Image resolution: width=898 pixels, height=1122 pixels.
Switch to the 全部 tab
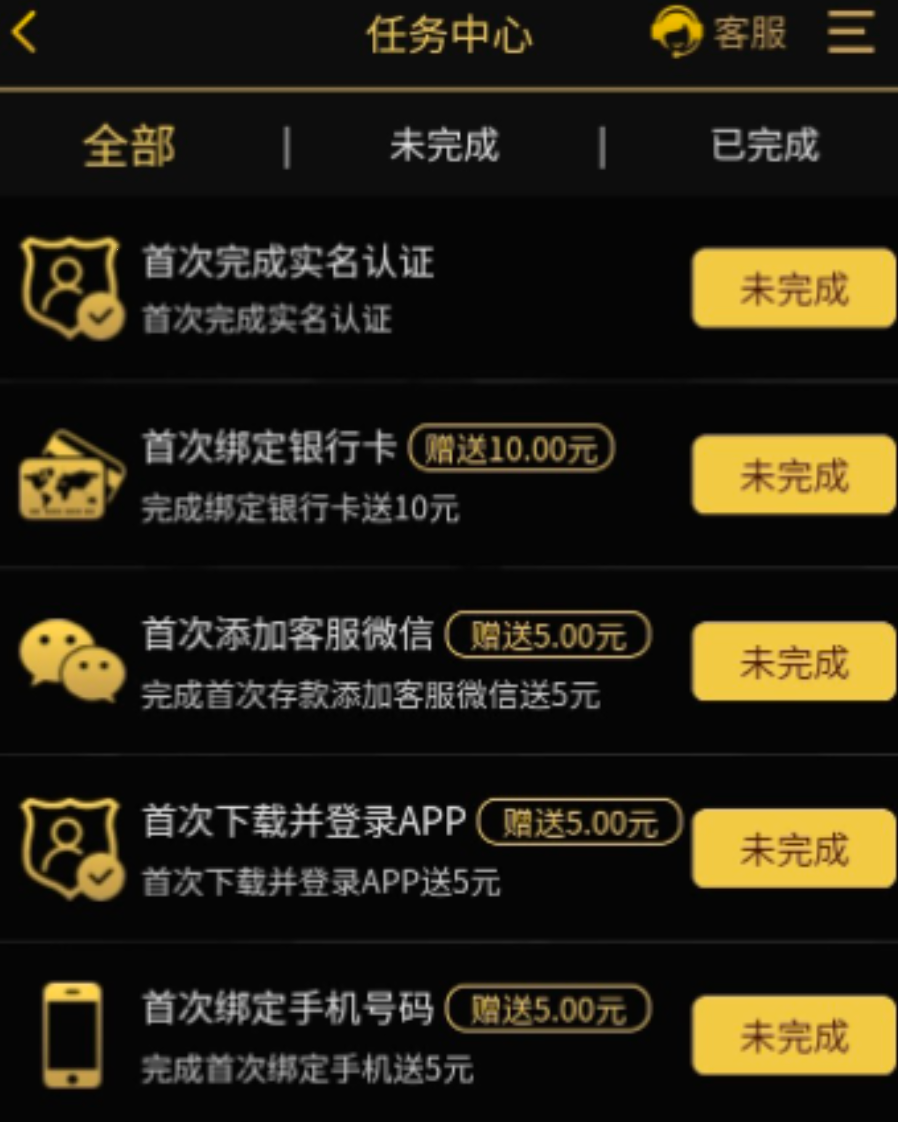click(x=129, y=146)
